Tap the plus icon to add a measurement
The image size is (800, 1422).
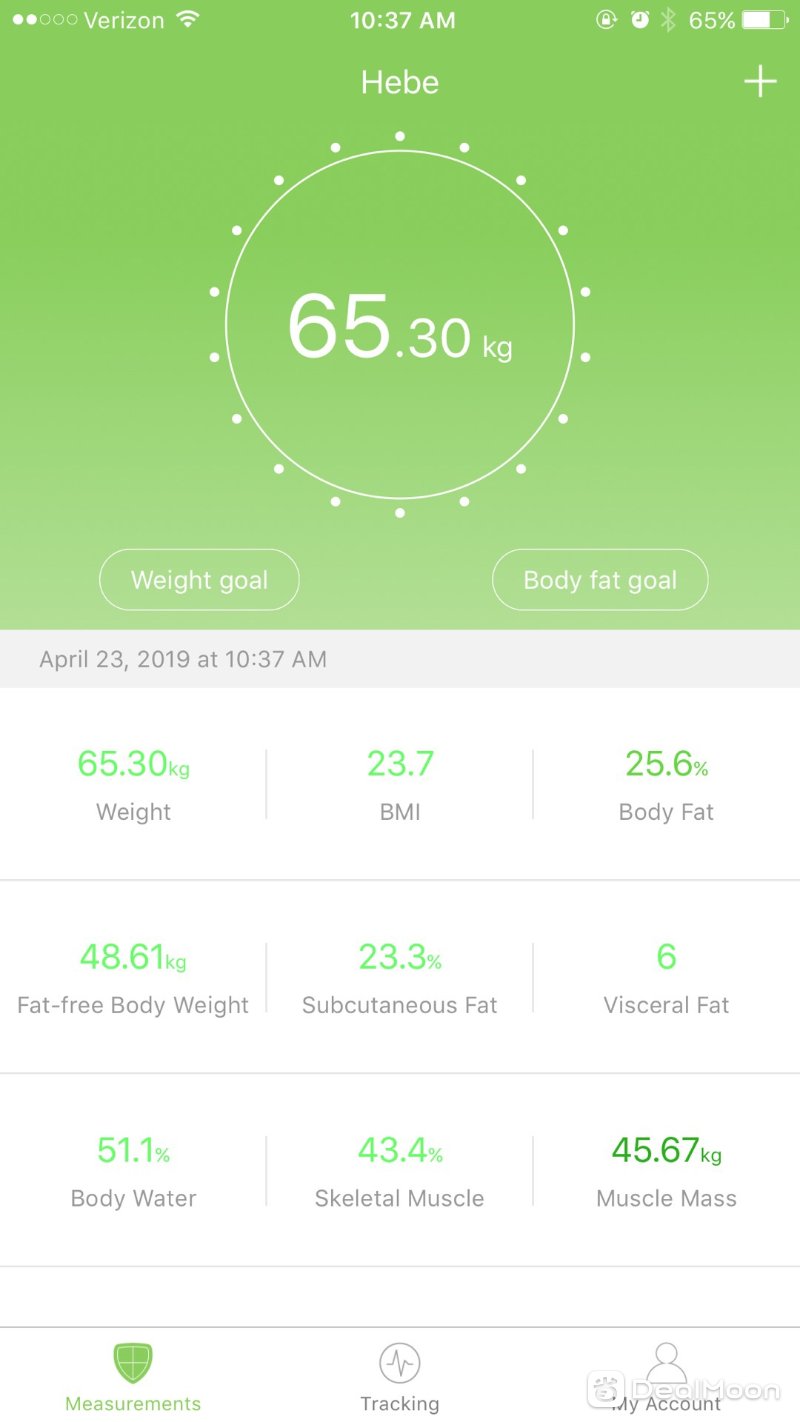[x=760, y=82]
